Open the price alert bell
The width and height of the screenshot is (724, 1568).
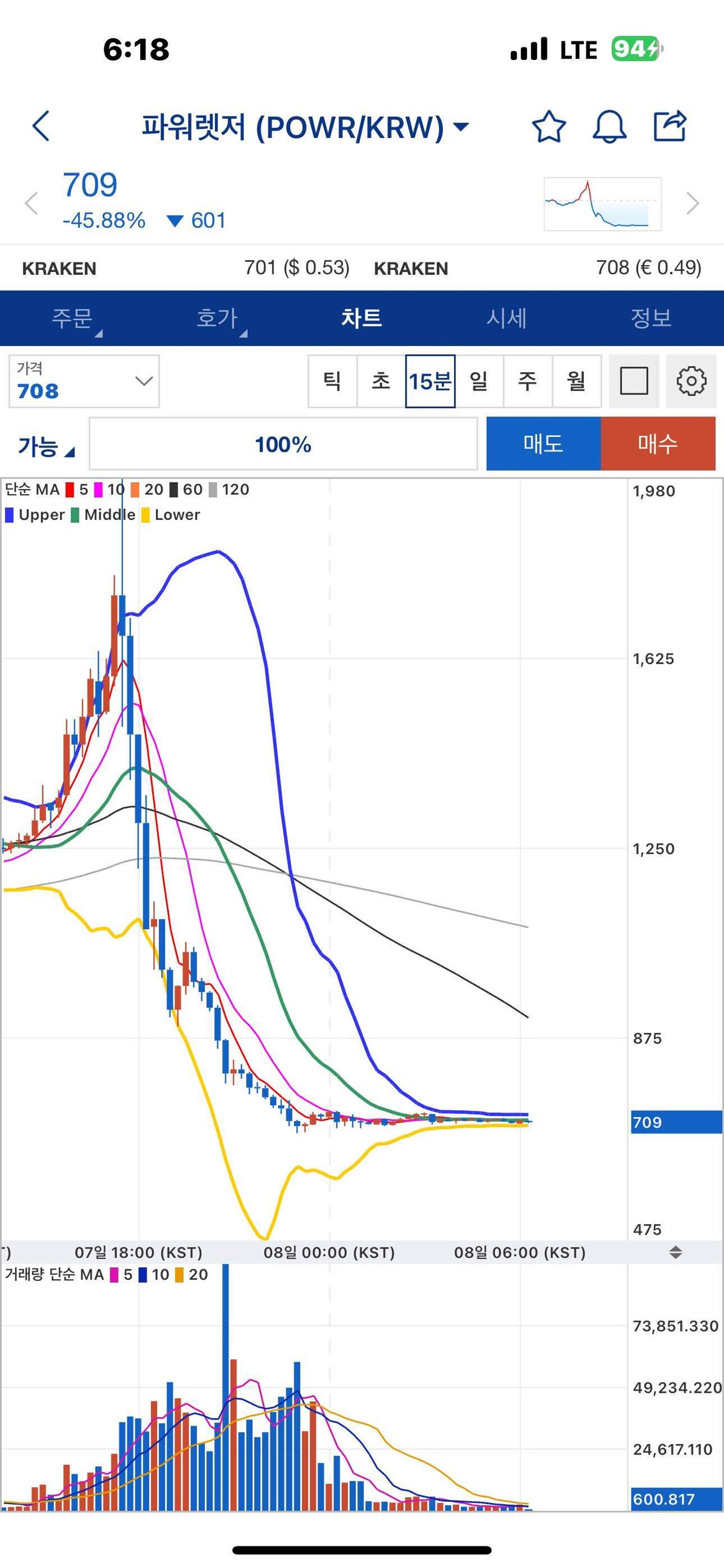point(610,127)
